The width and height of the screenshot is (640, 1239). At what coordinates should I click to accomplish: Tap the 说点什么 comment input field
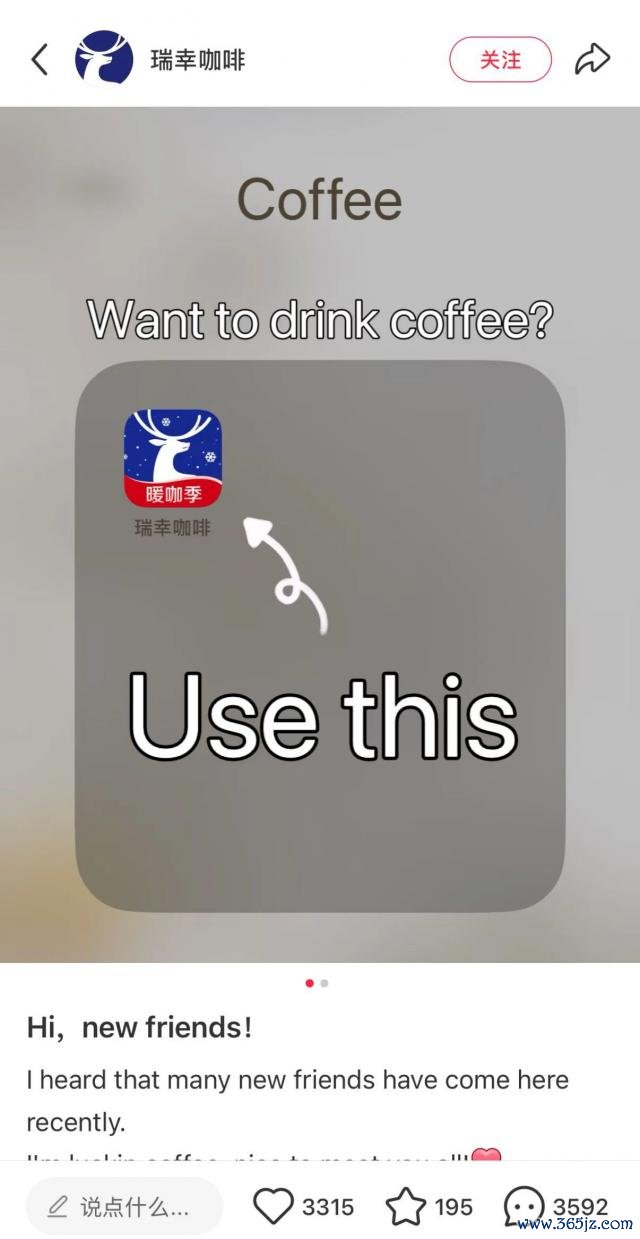coord(123,1207)
